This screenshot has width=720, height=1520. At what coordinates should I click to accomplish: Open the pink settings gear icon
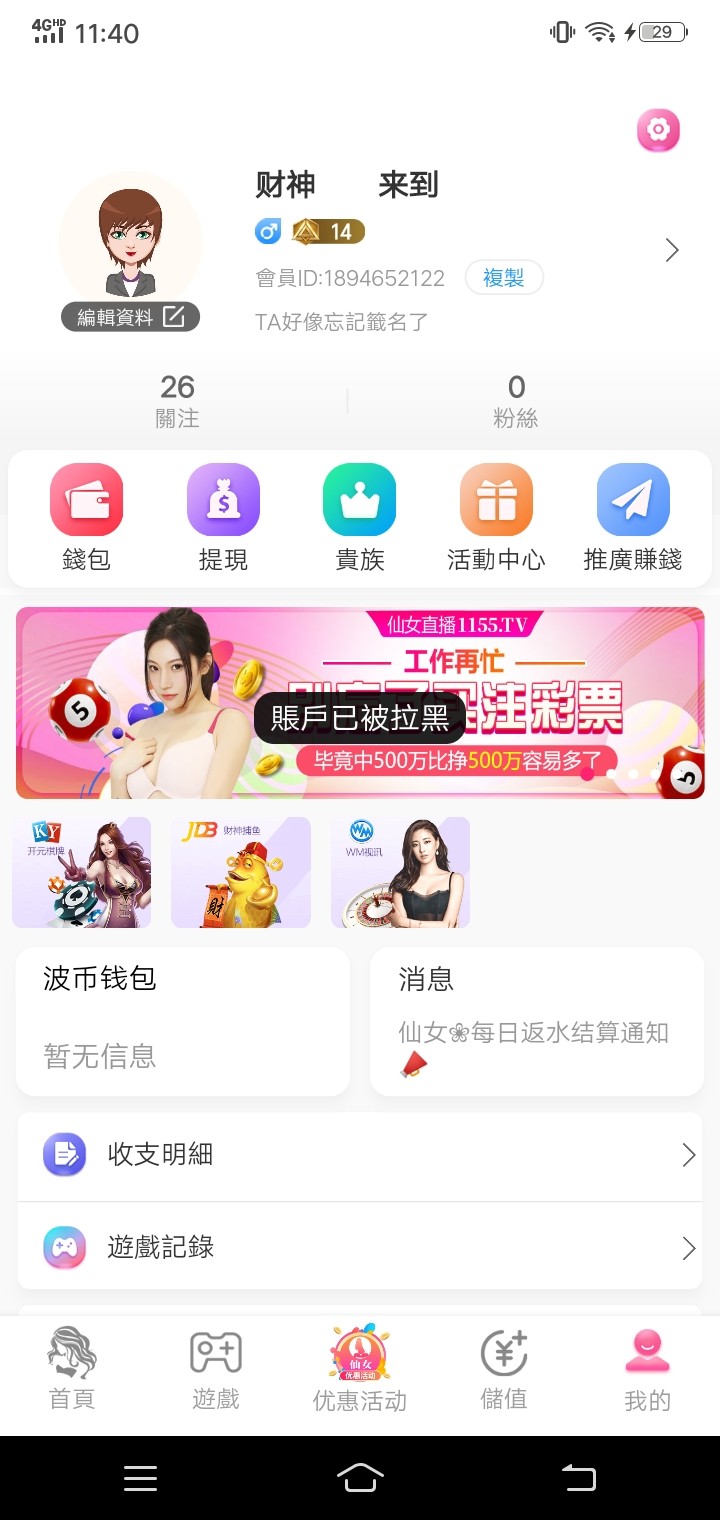pyautogui.click(x=658, y=130)
